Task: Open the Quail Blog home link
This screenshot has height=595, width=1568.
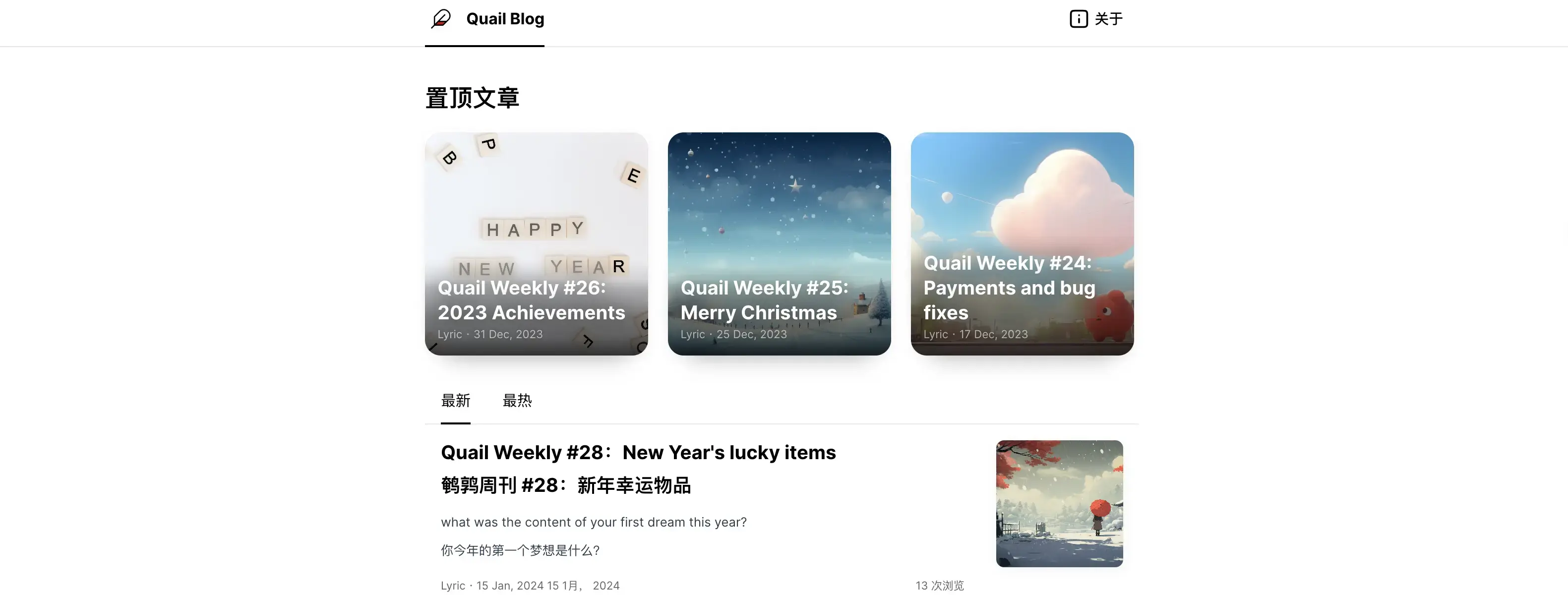Action: [x=487, y=19]
